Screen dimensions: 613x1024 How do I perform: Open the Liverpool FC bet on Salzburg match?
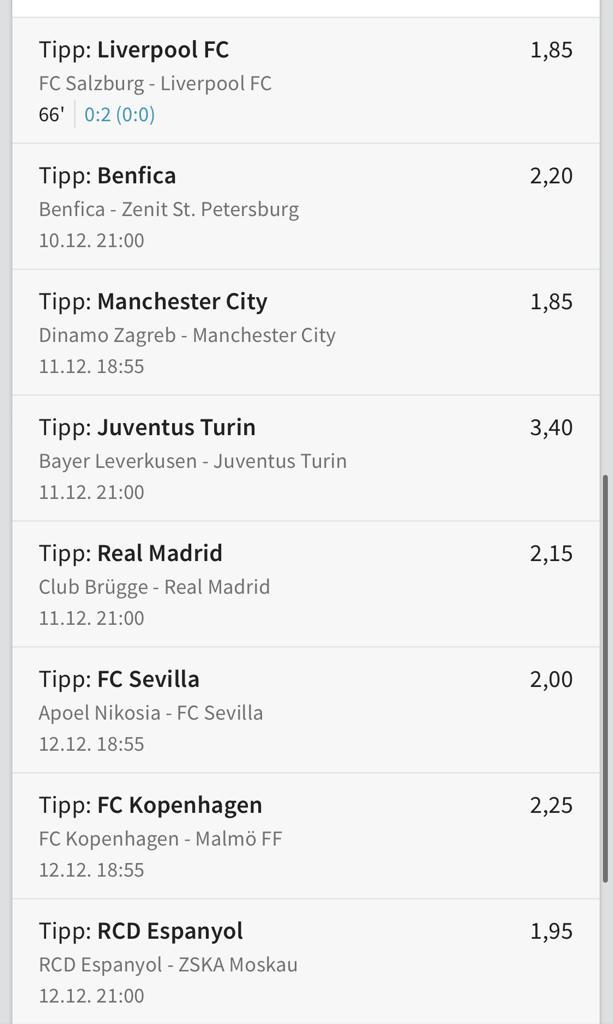(305, 81)
